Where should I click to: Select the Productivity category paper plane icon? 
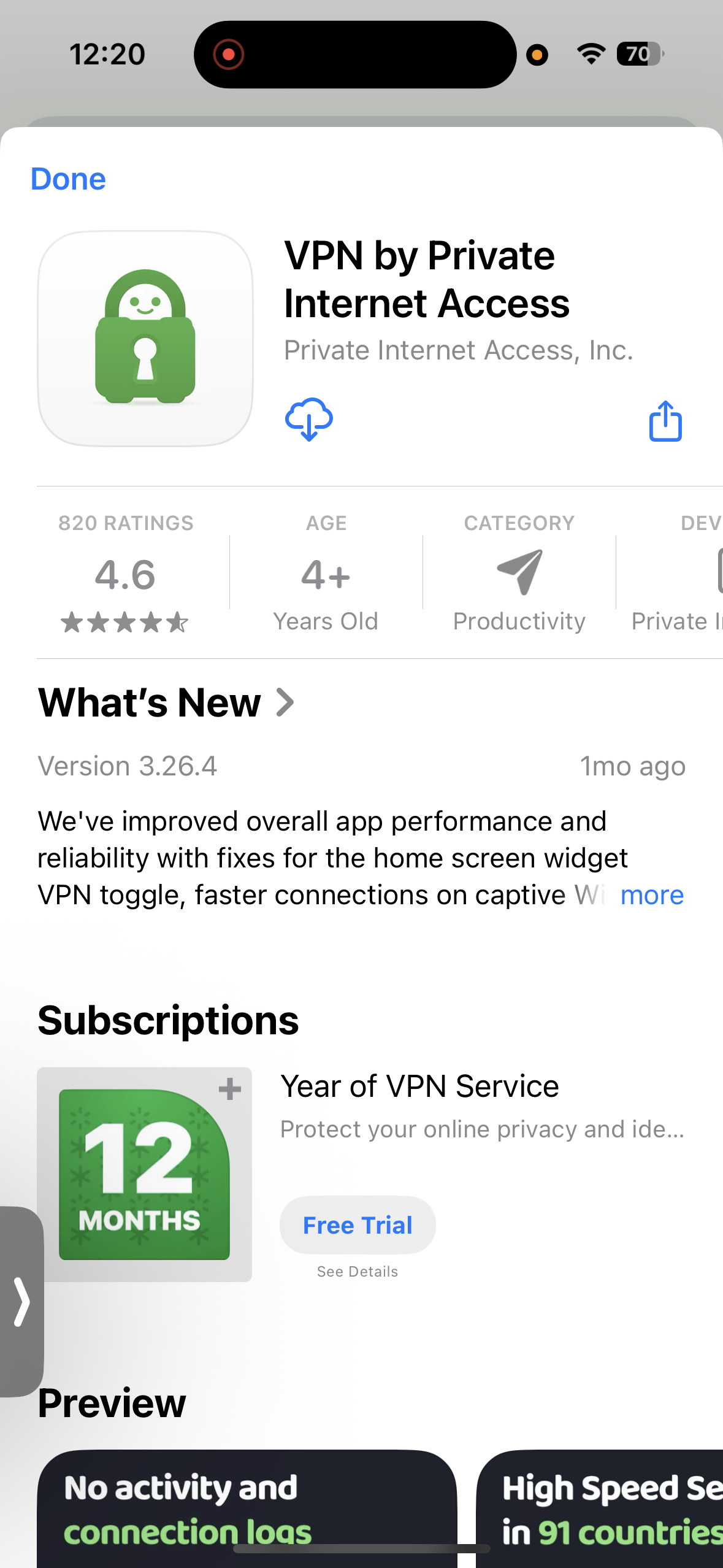coord(519,575)
